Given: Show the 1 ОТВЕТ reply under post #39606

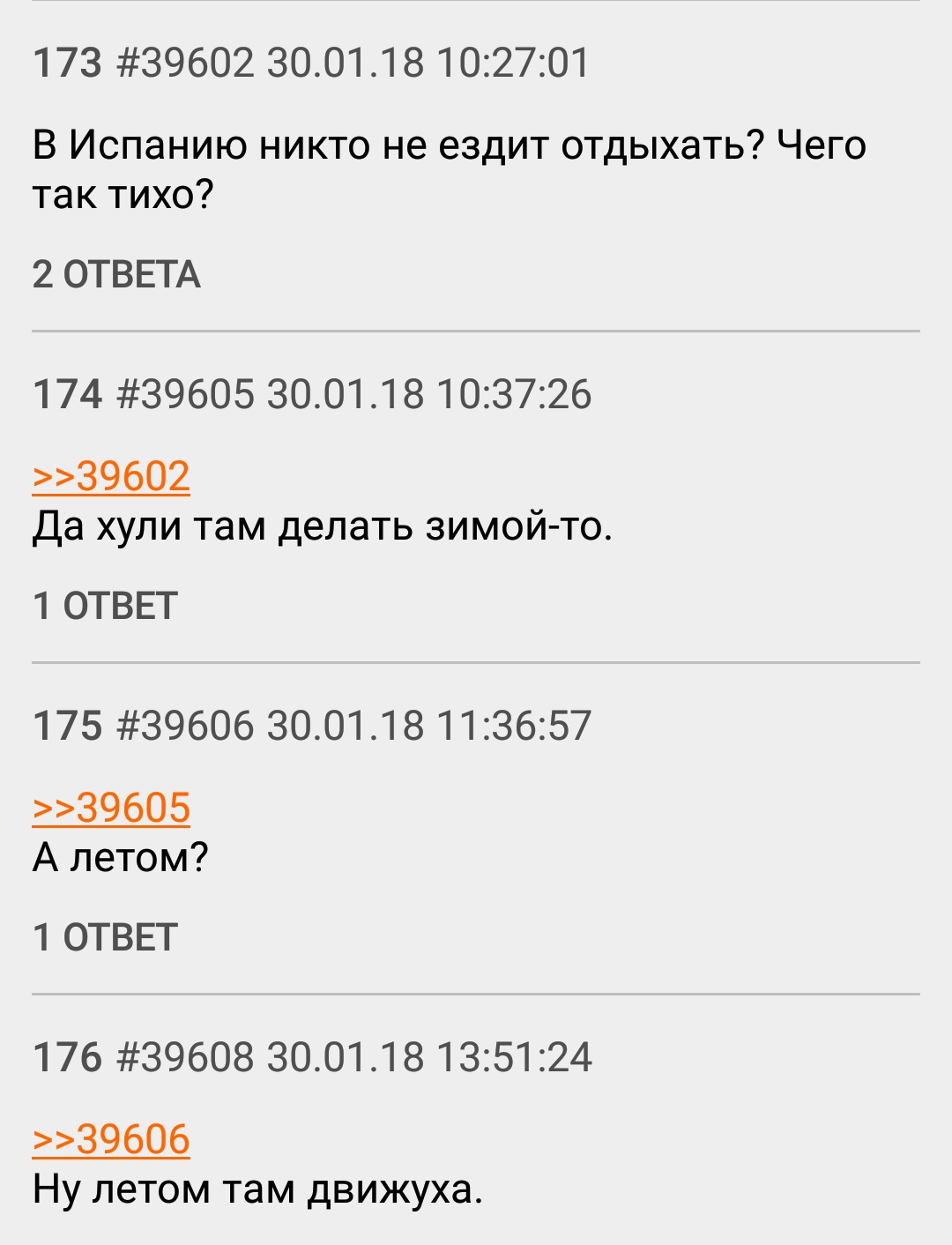Looking at the screenshot, I should pos(105,938).
